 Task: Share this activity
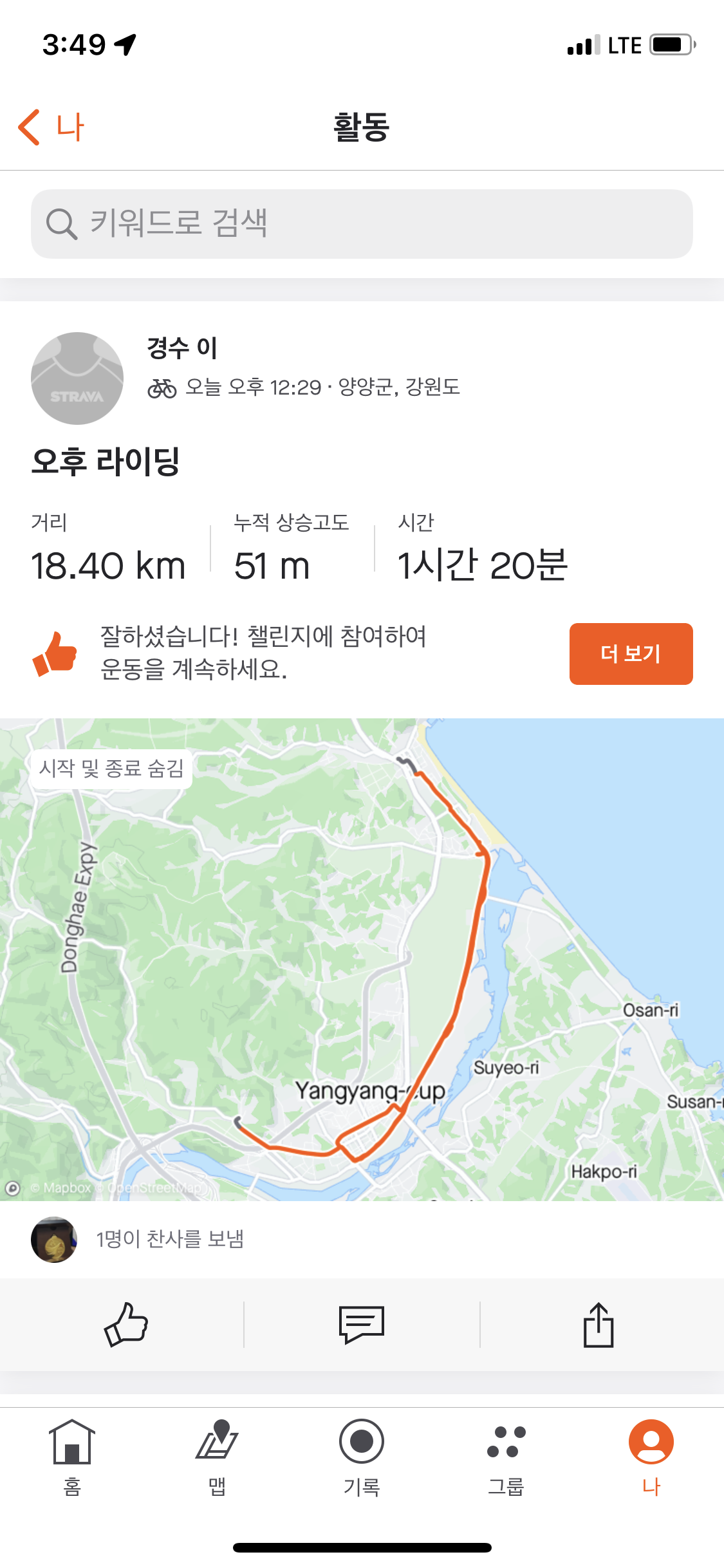coord(599,1325)
